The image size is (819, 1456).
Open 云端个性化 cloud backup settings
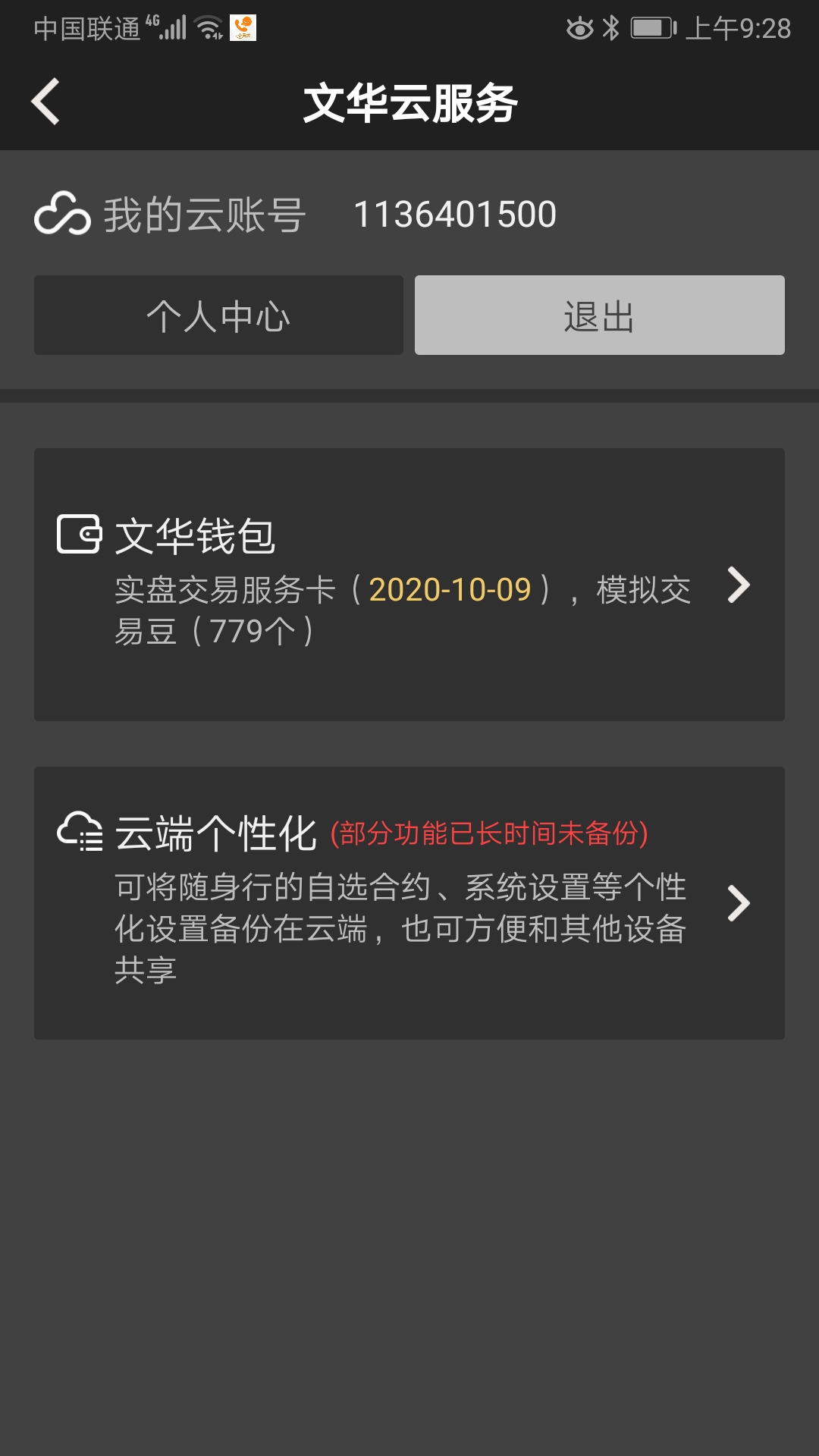409,902
